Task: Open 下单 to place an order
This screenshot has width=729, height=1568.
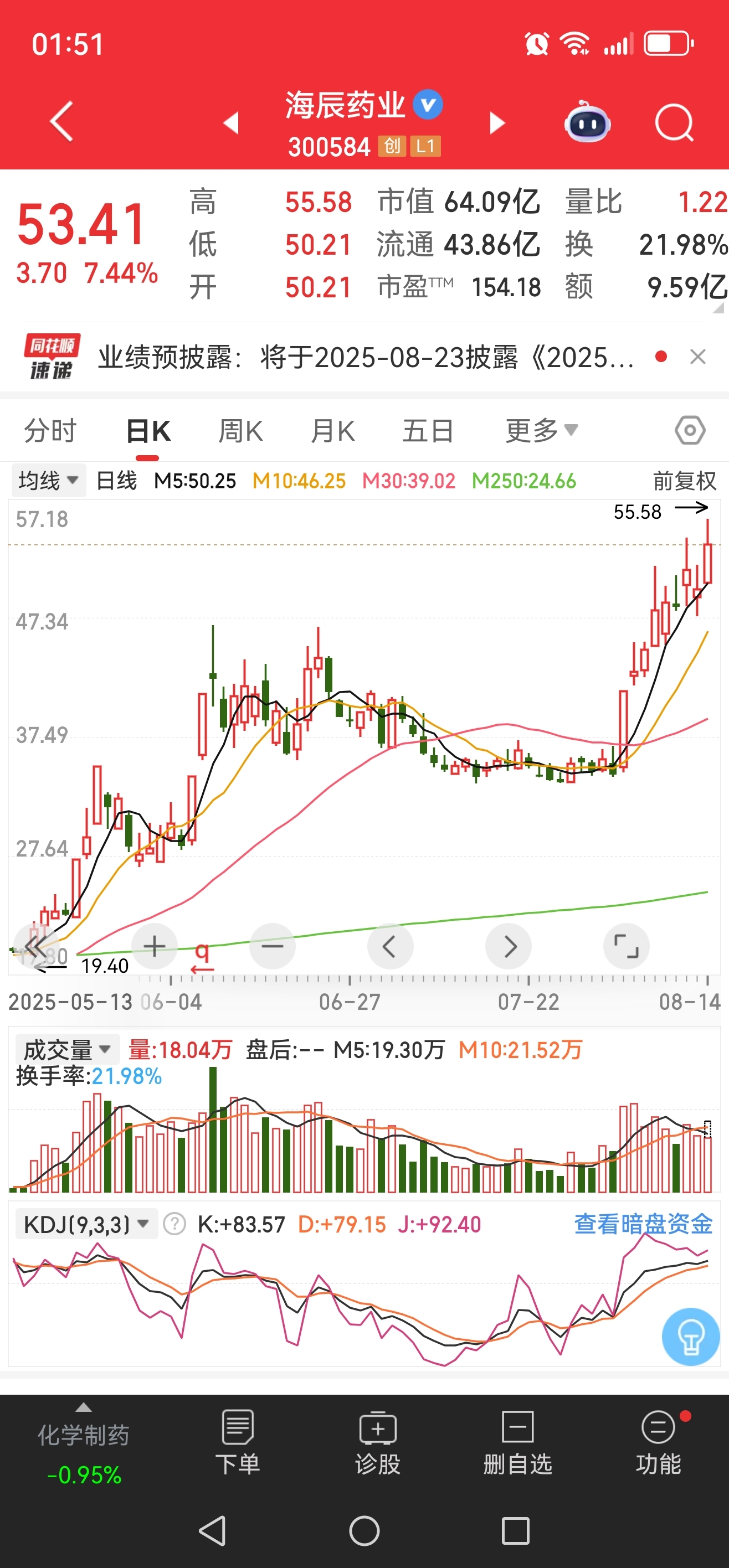Action: point(238,1443)
